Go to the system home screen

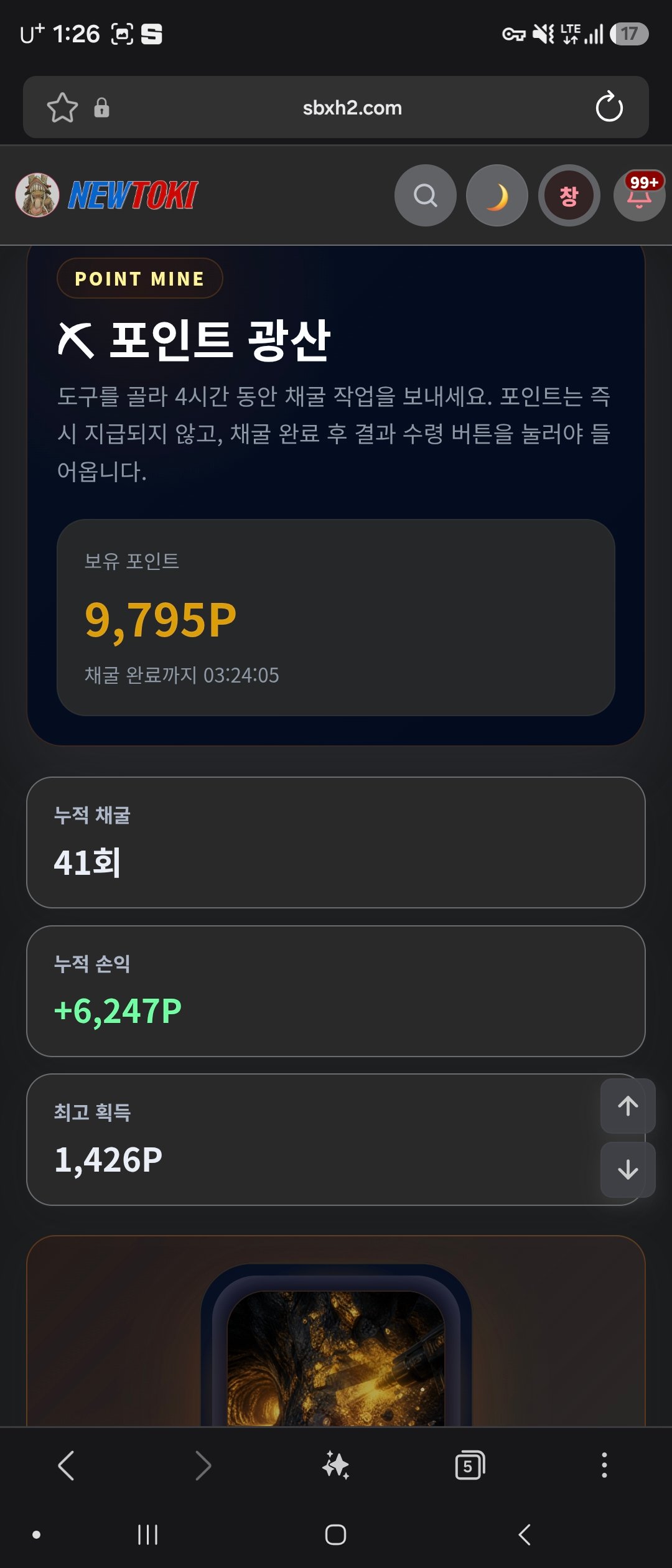tap(336, 1535)
